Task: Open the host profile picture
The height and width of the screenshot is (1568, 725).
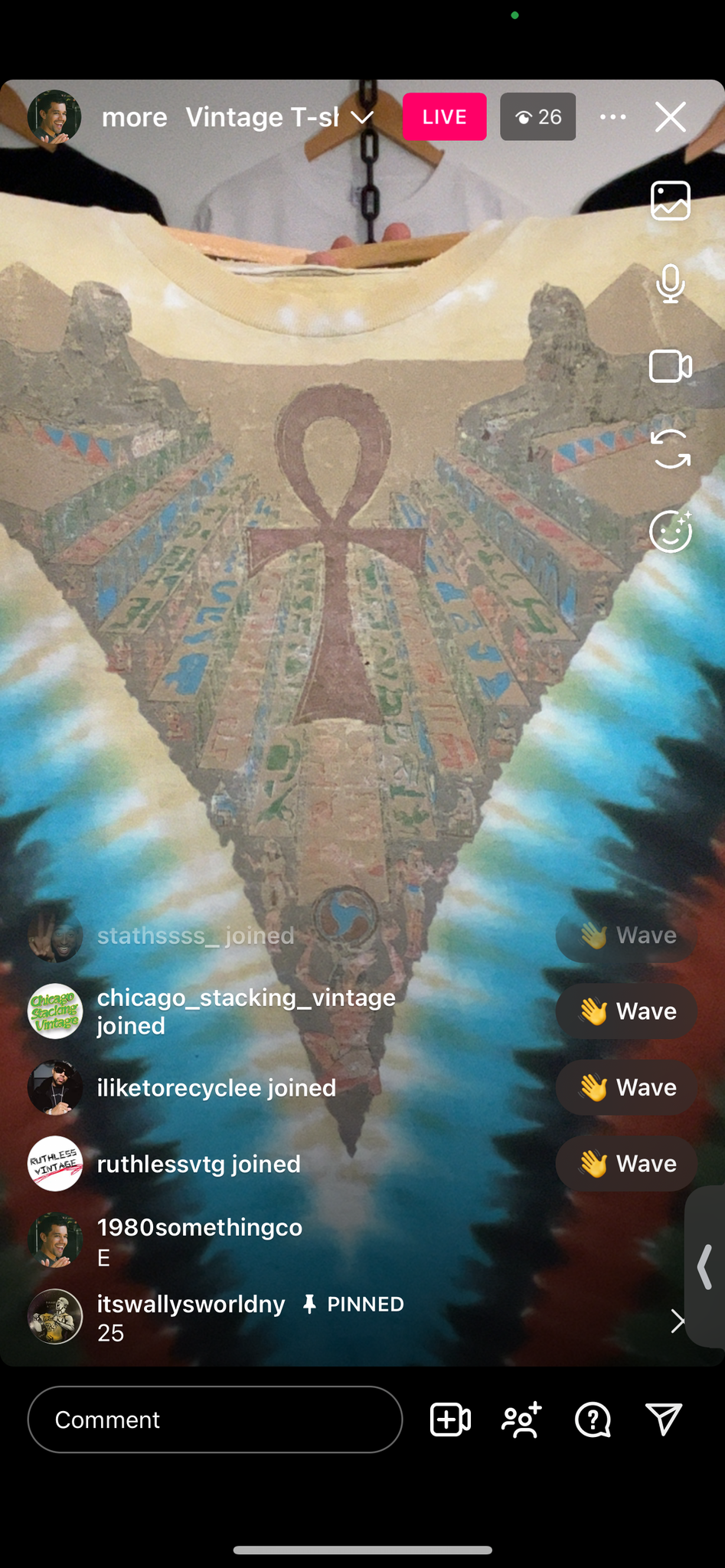Action: tap(54, 117)
